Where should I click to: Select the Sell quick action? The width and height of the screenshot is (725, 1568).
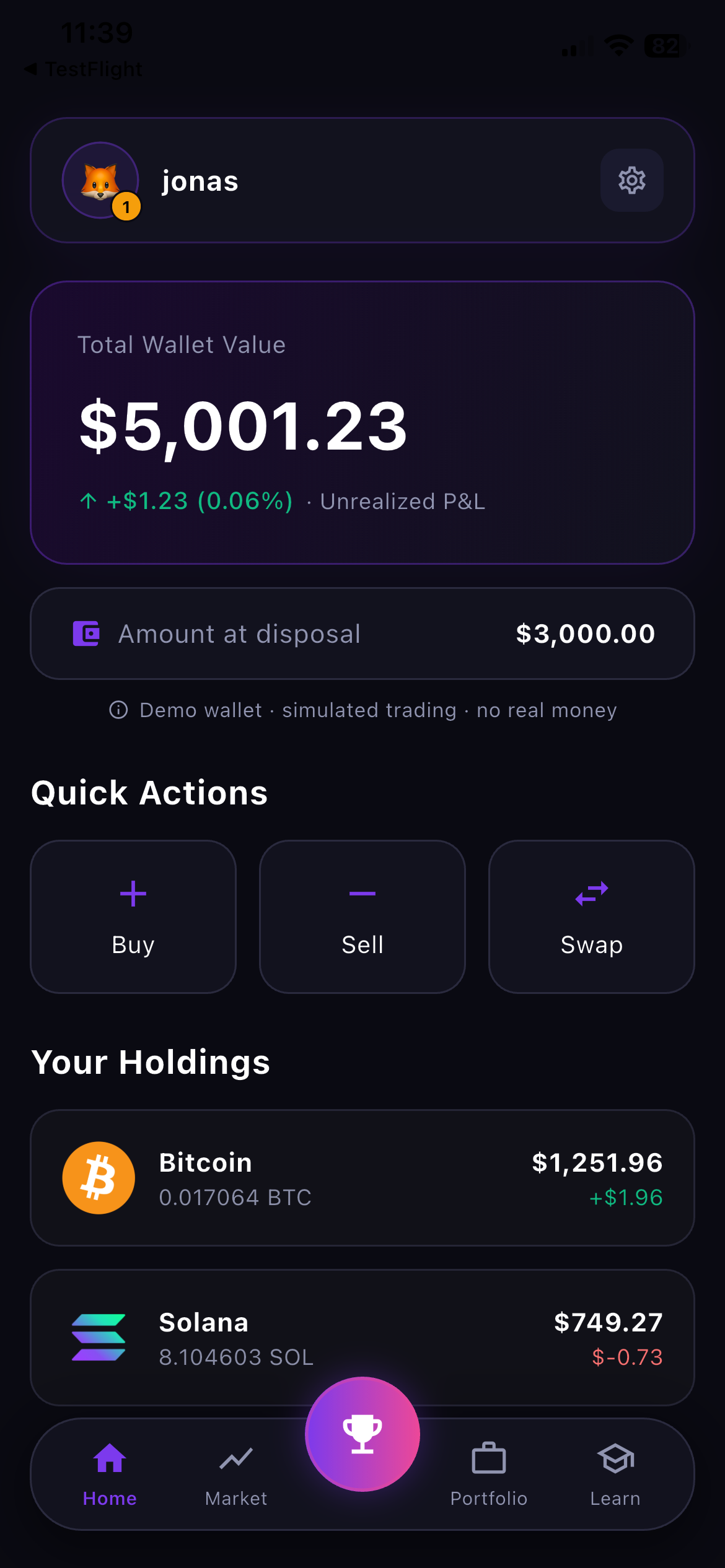coord(362,917)
